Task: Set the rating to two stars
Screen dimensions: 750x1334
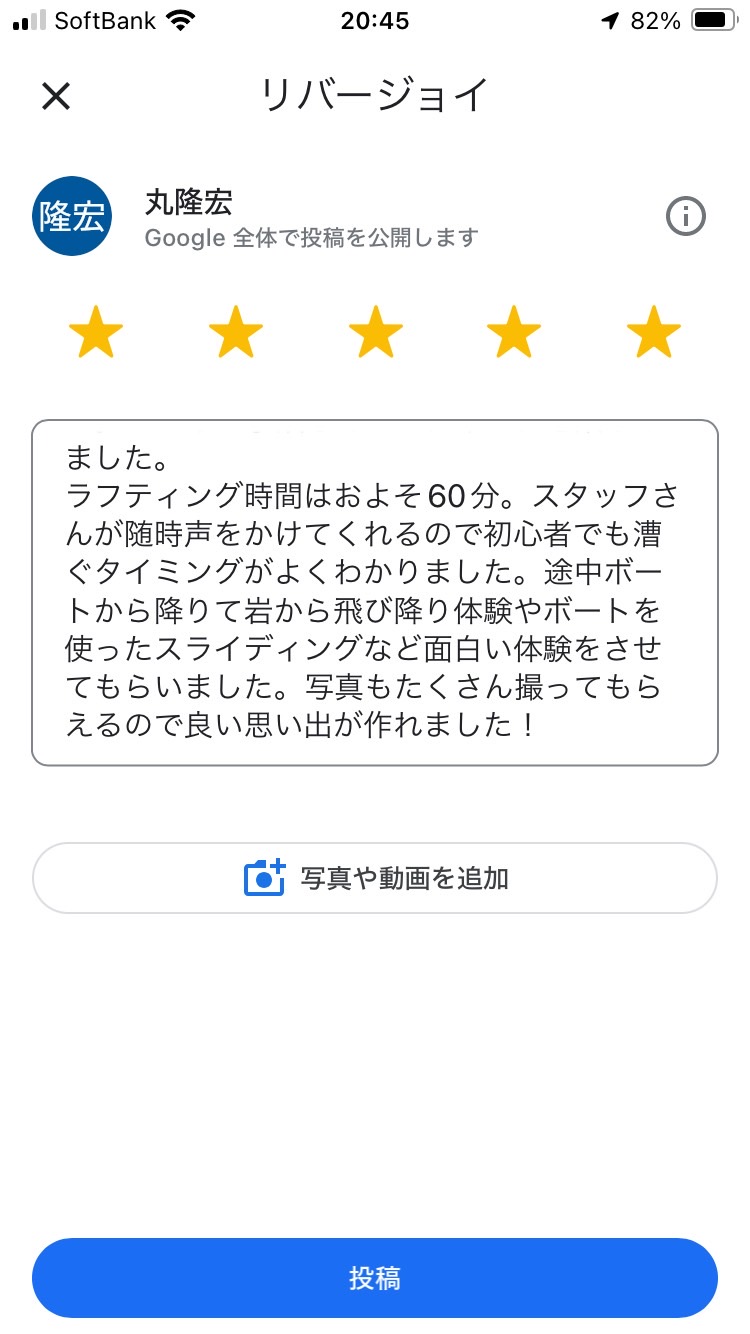Action: point(236,333)
